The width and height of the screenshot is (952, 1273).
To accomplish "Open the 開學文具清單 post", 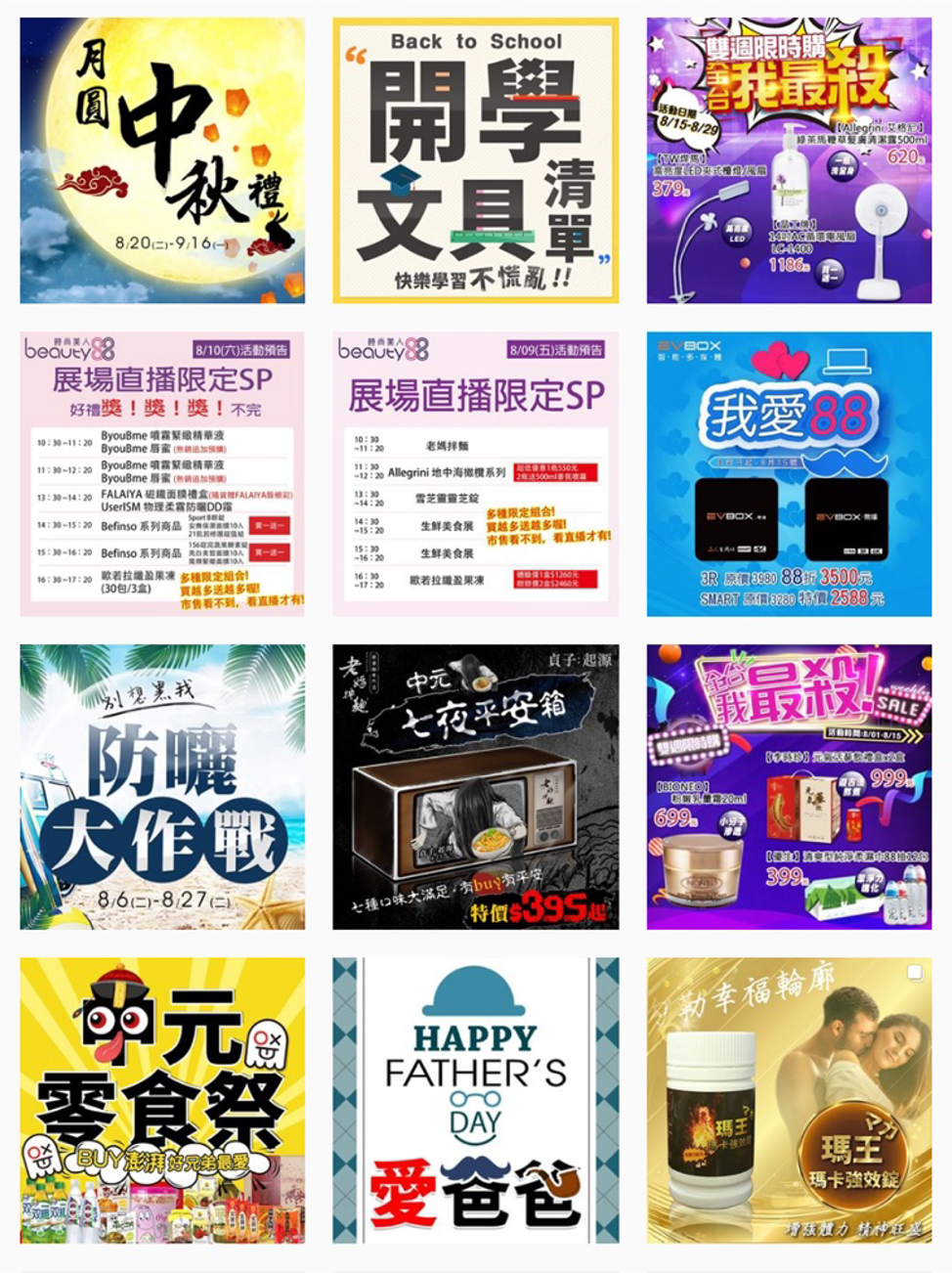I will (476, 160).
